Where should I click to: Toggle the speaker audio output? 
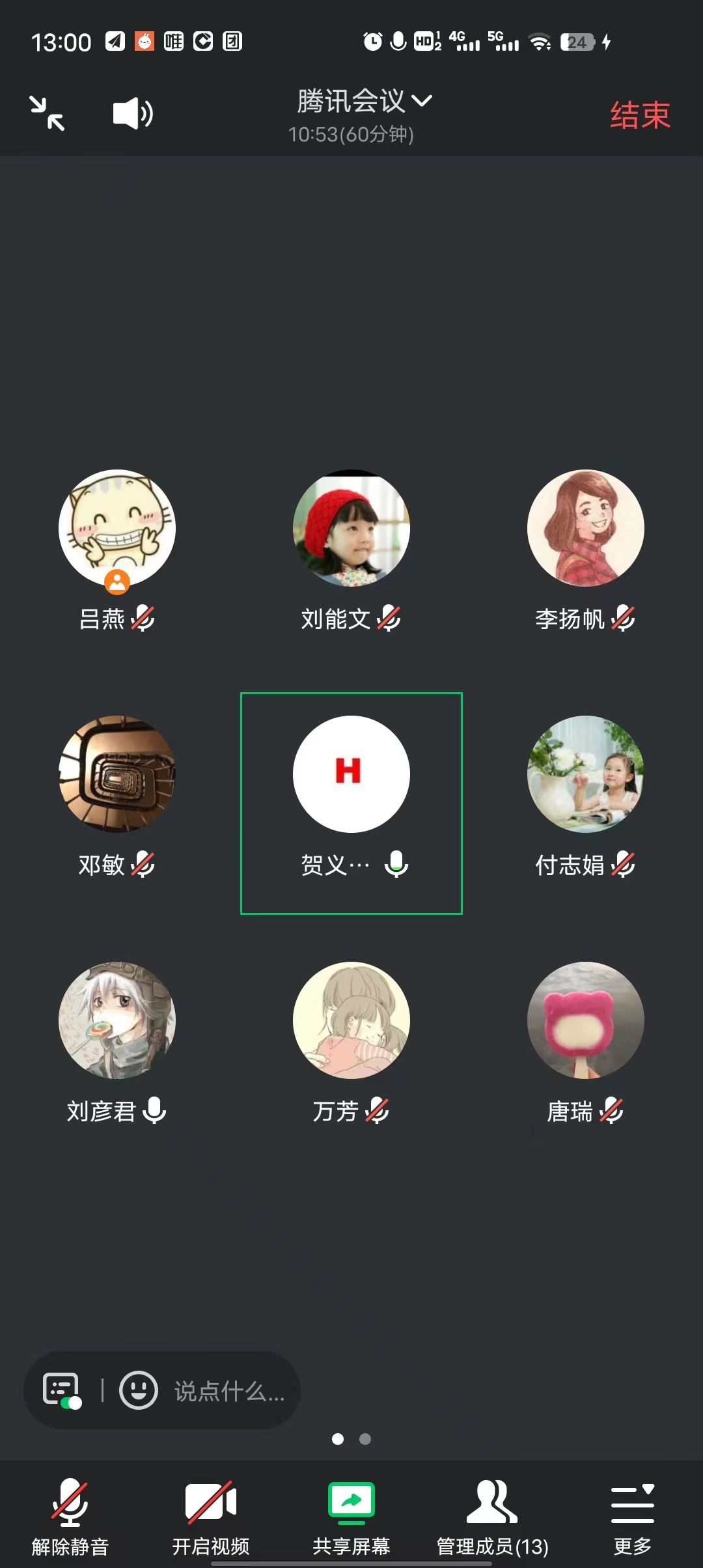tap(132, 113)
